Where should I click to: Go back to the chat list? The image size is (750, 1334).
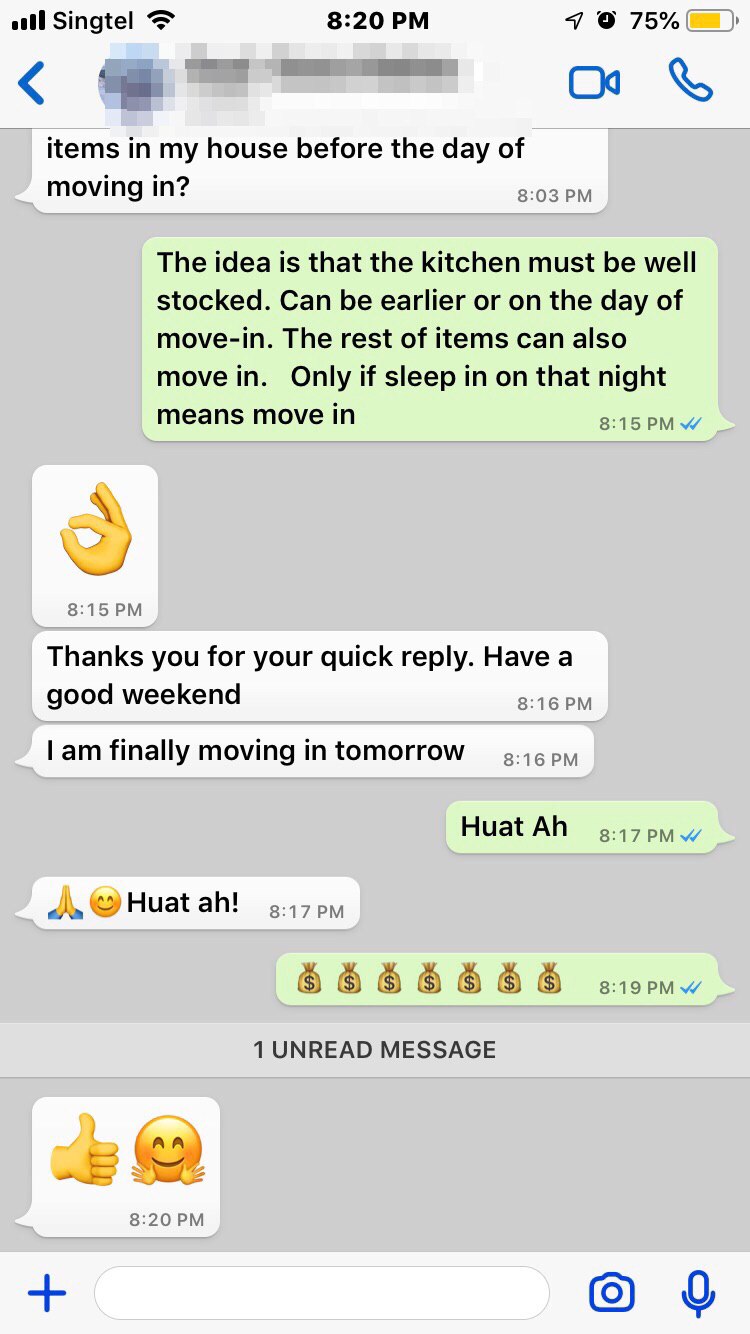coord(32,83)
